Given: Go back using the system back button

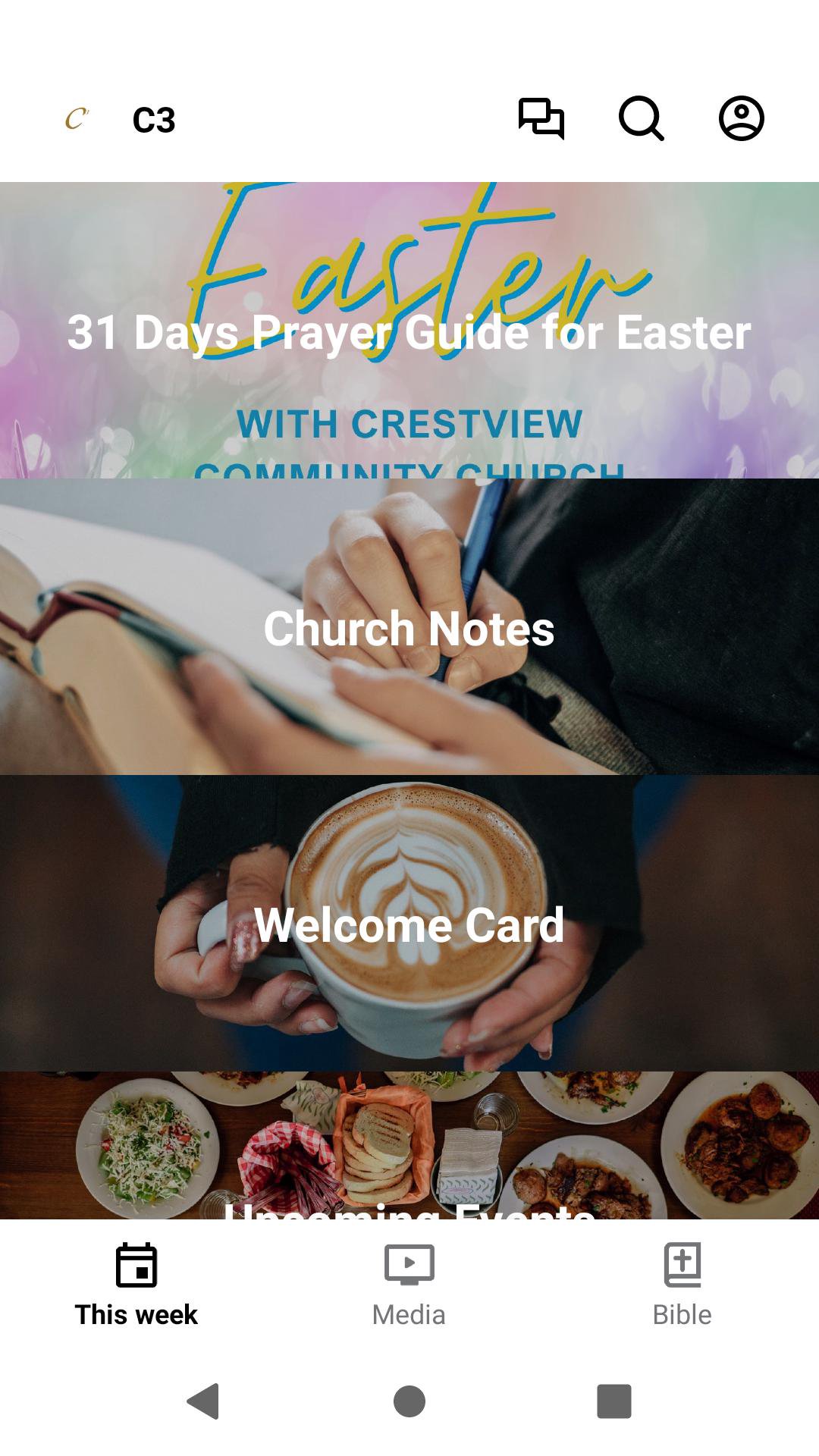Looking at the screenshot, I should tap(203, 1401).
